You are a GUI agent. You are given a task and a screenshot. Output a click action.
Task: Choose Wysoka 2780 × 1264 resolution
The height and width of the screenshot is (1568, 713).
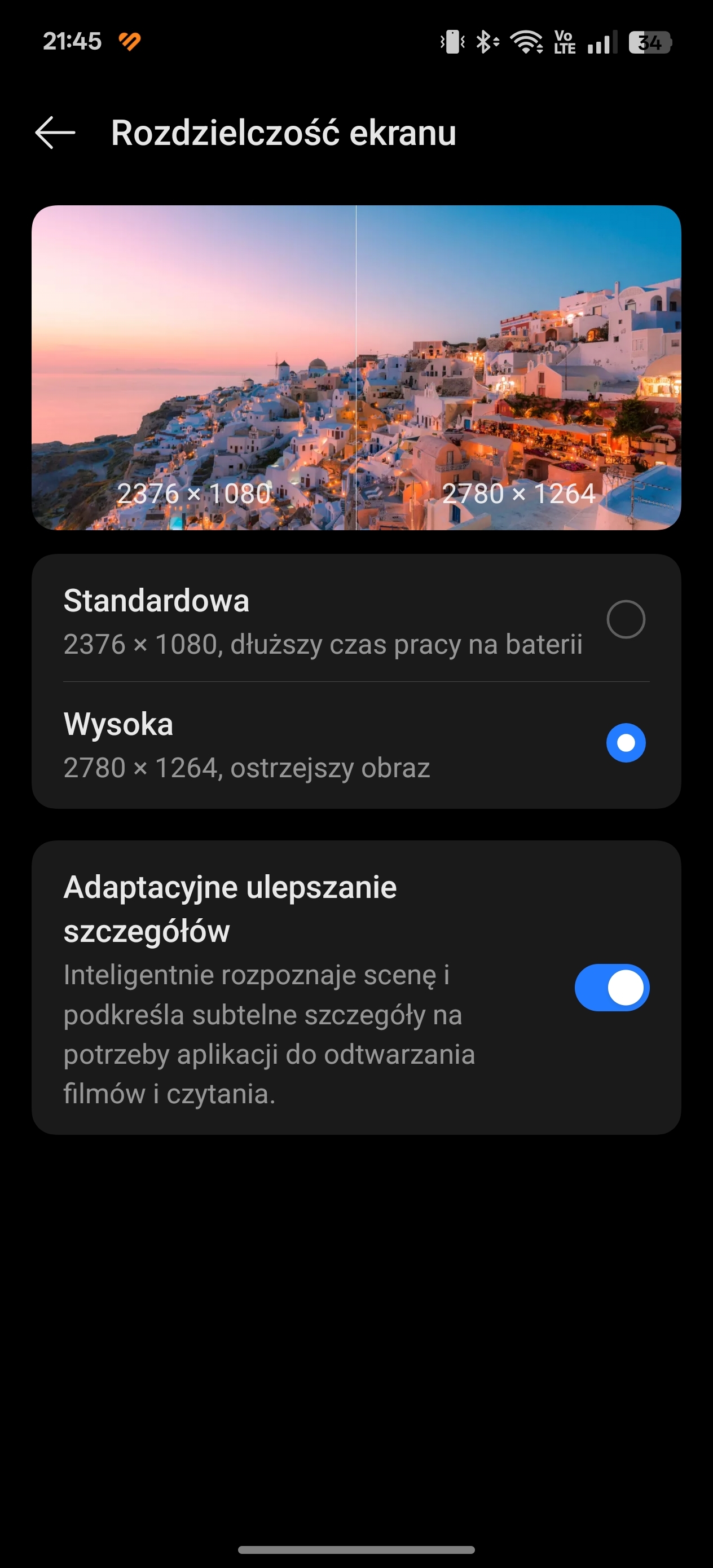tap(626, 743)
